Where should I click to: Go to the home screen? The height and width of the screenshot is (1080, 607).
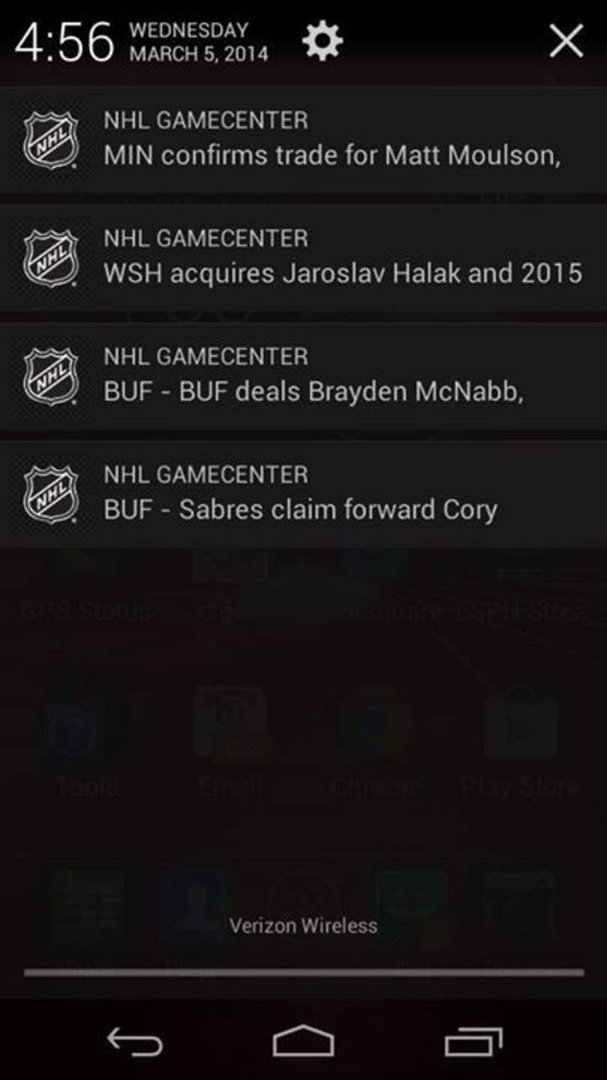tap(303, 1041)
